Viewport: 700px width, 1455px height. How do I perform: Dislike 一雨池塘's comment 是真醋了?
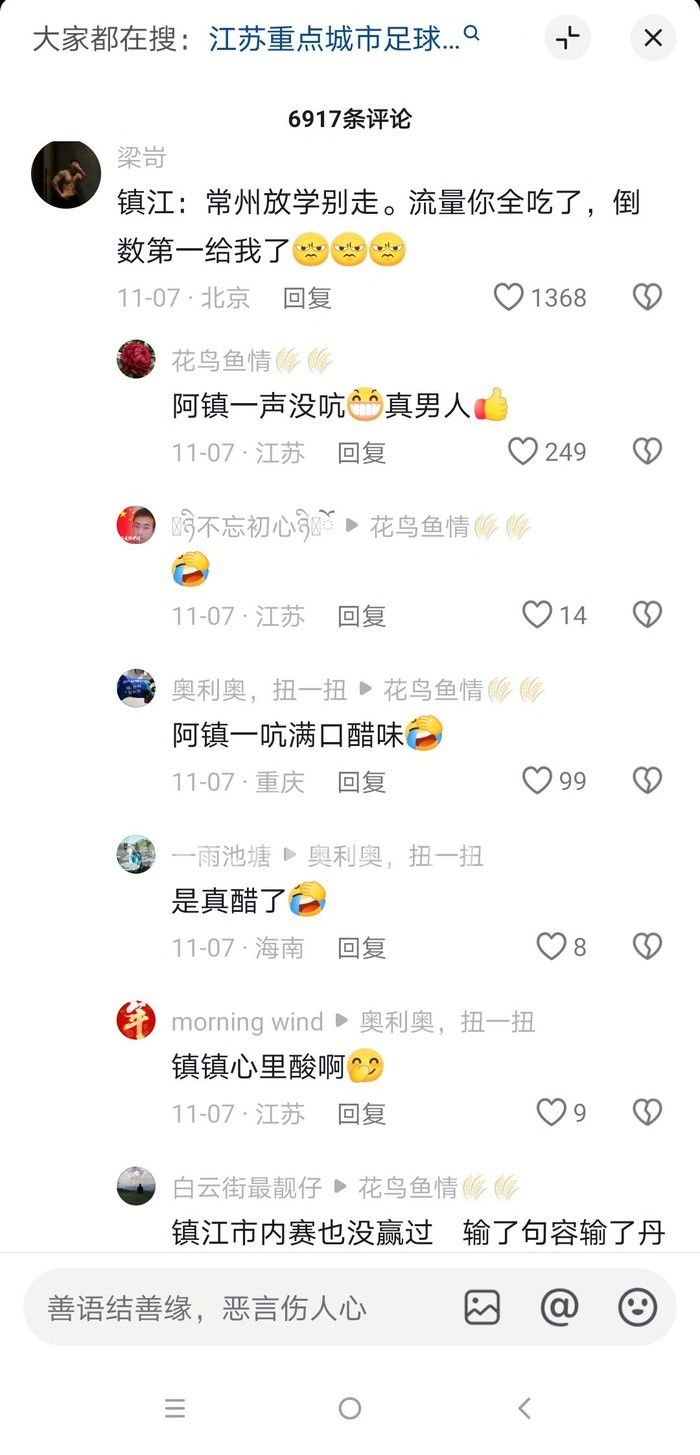click(x=647, y=946)
